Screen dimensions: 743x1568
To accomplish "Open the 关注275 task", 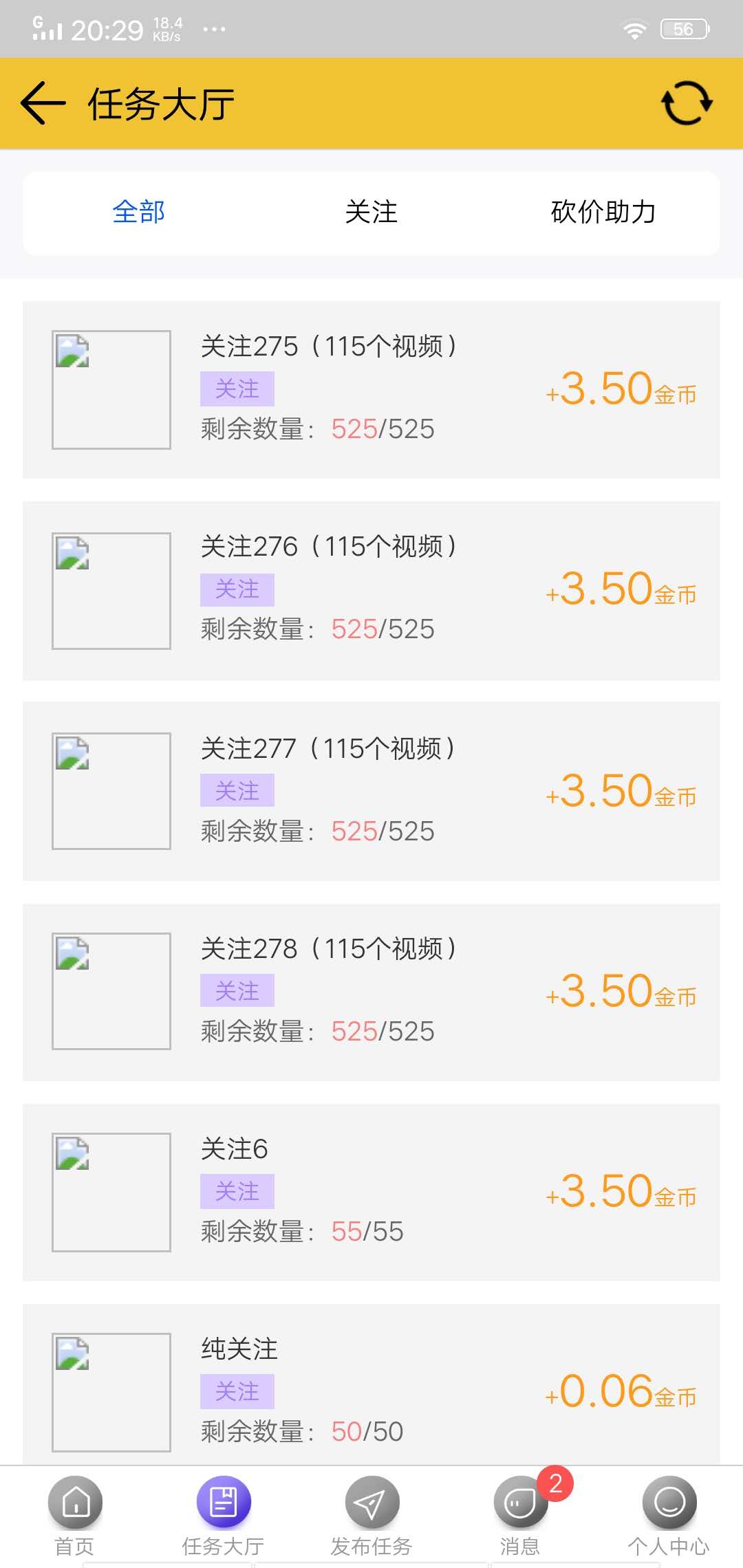I will click(x=371, y=389).
